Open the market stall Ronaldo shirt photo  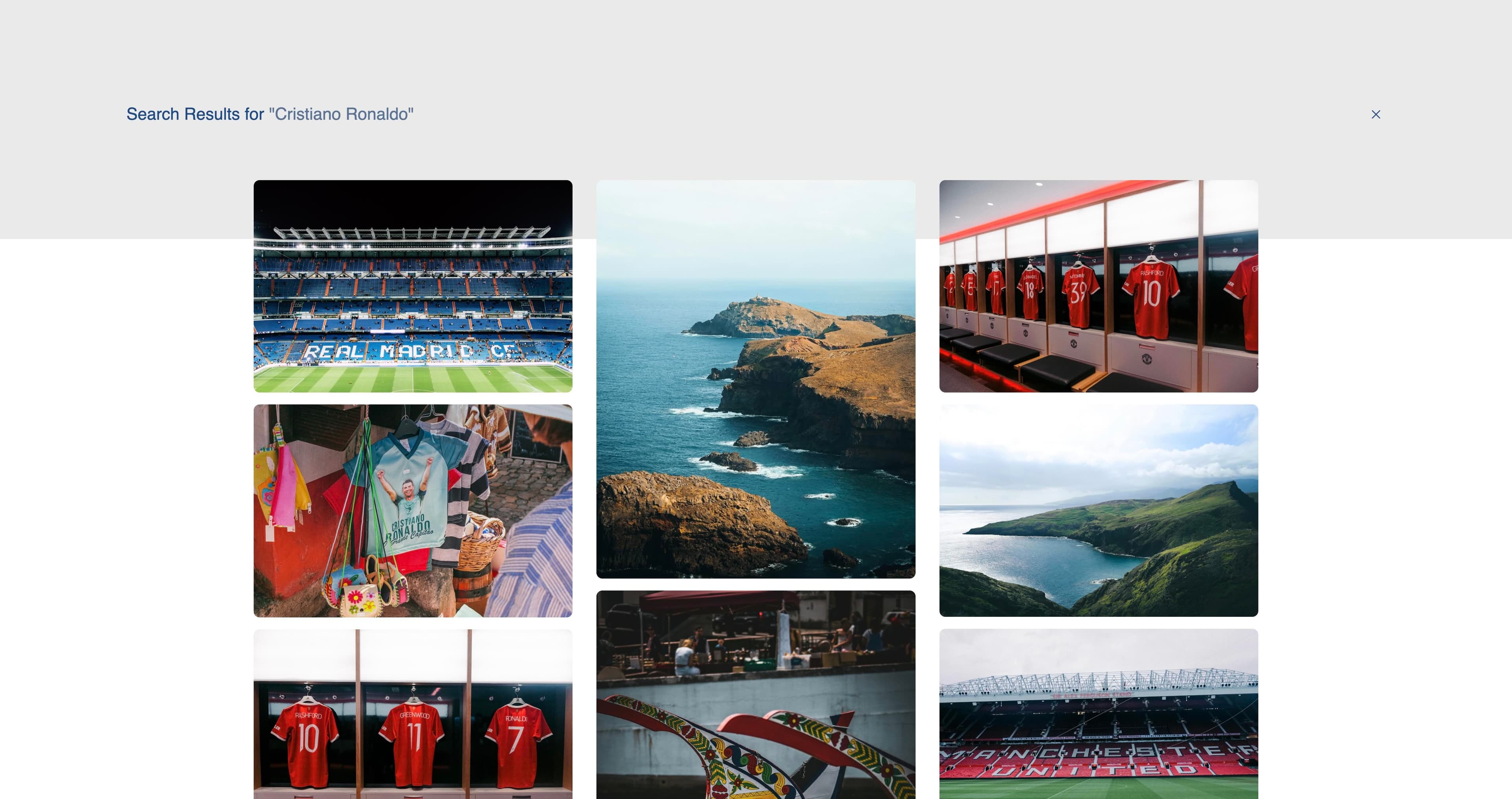tap(413, 510)
